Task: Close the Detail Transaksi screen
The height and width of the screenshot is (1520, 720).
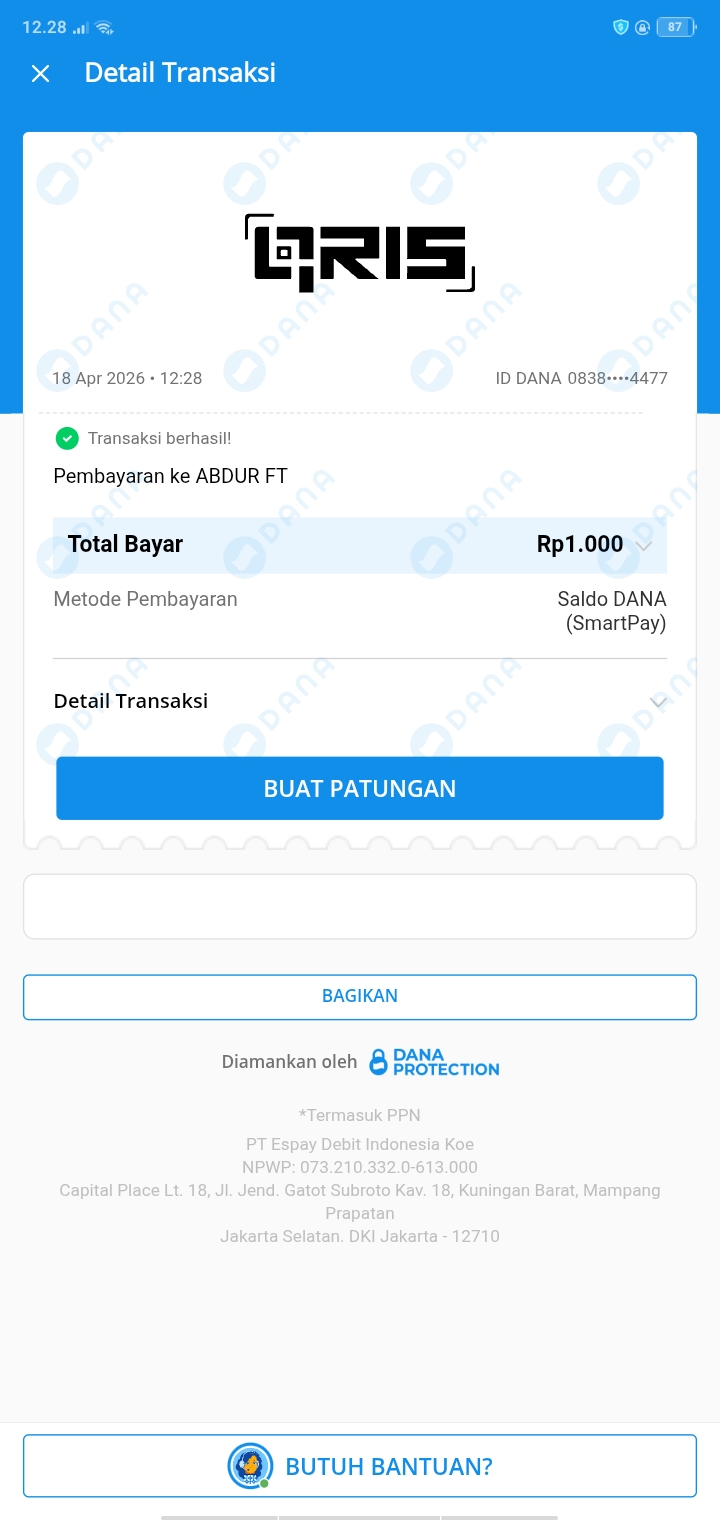Action: pyautogui.click(x=40, y=73)
